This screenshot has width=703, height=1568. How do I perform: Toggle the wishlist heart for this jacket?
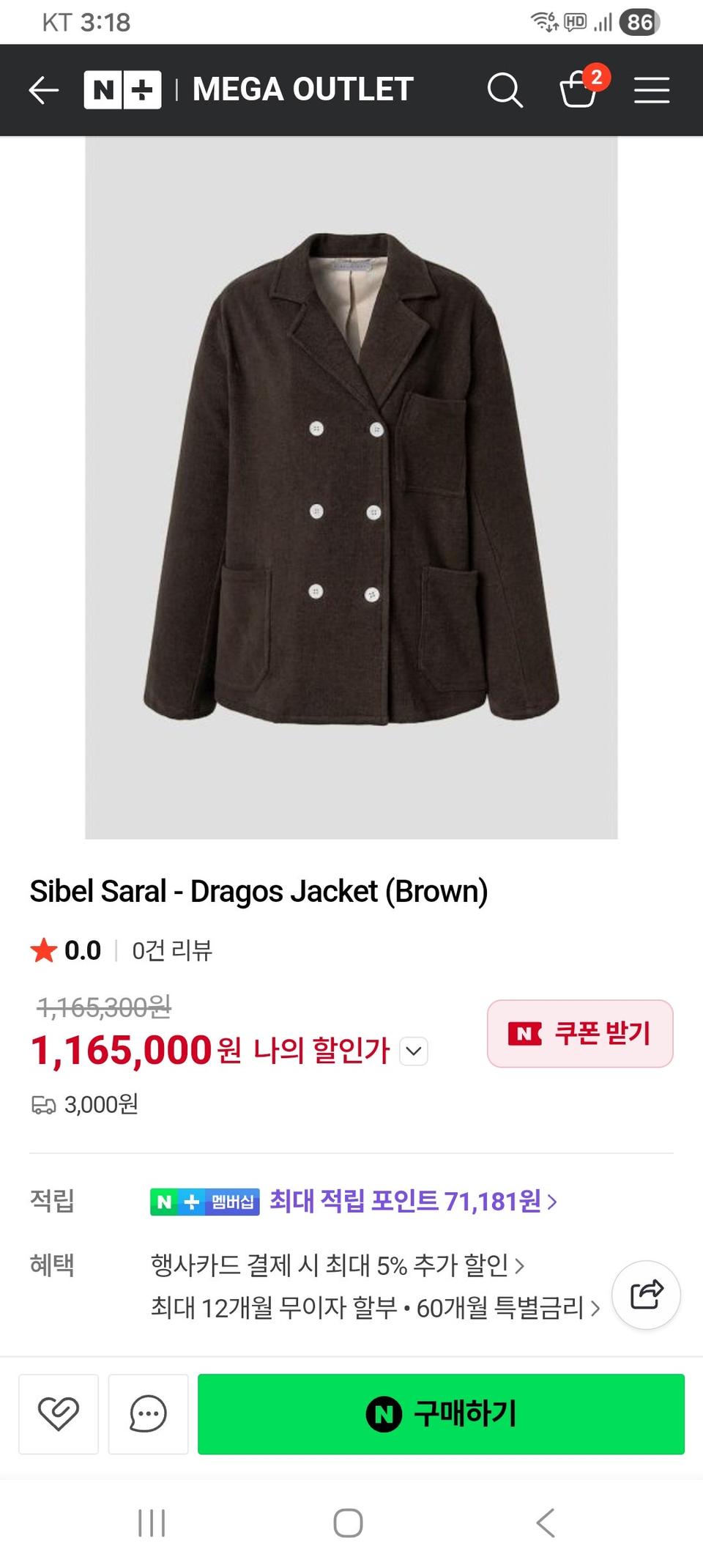click(59, 1414)
